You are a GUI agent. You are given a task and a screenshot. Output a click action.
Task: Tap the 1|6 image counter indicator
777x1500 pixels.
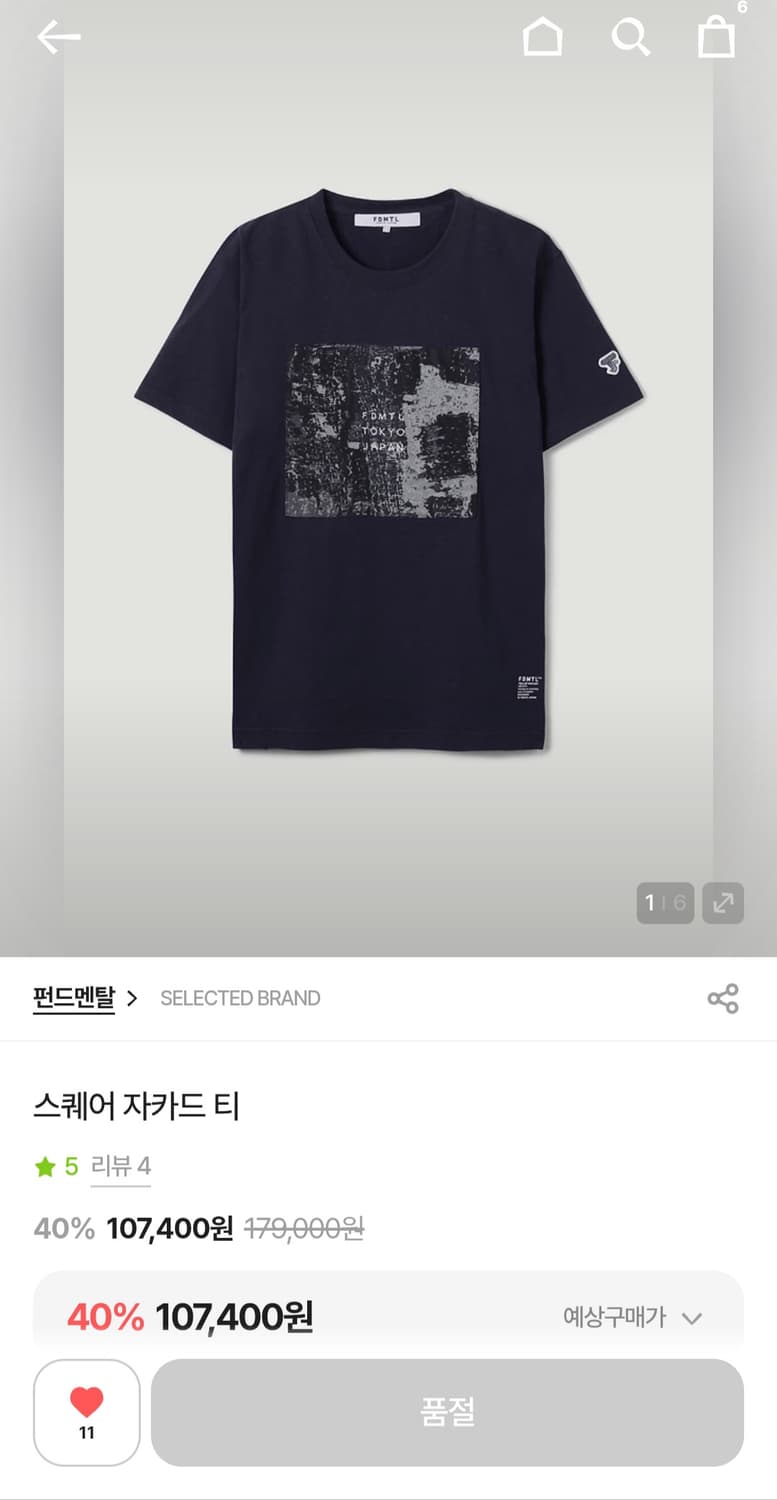click(664, 902)
